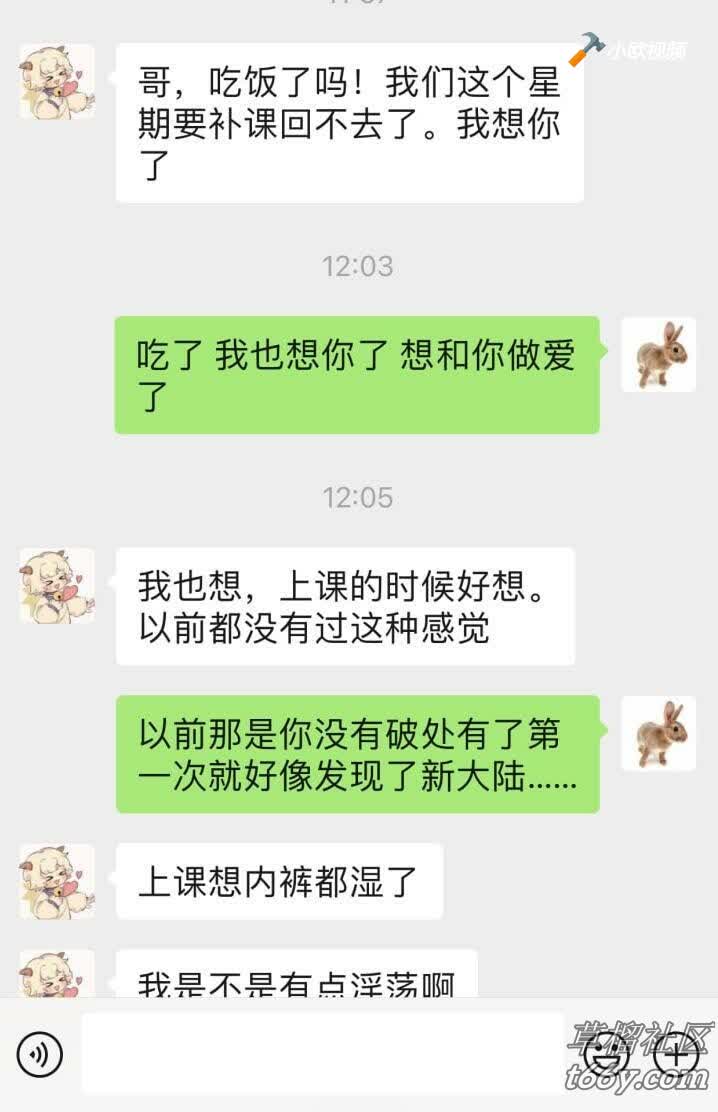Open the cartoon sheep avatar under 12:05
Viewport: 718px width, 1112px height.
[x=57, y=585]
